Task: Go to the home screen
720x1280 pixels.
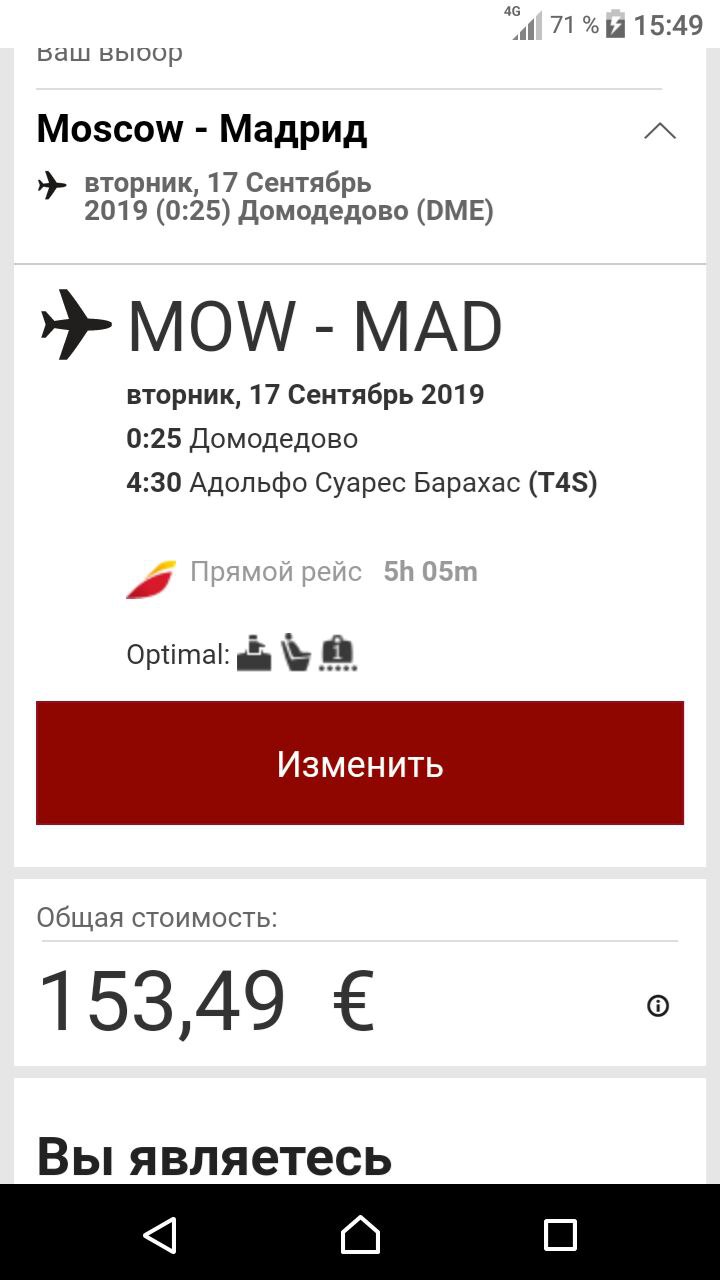Action: [x=360, y=1234]
